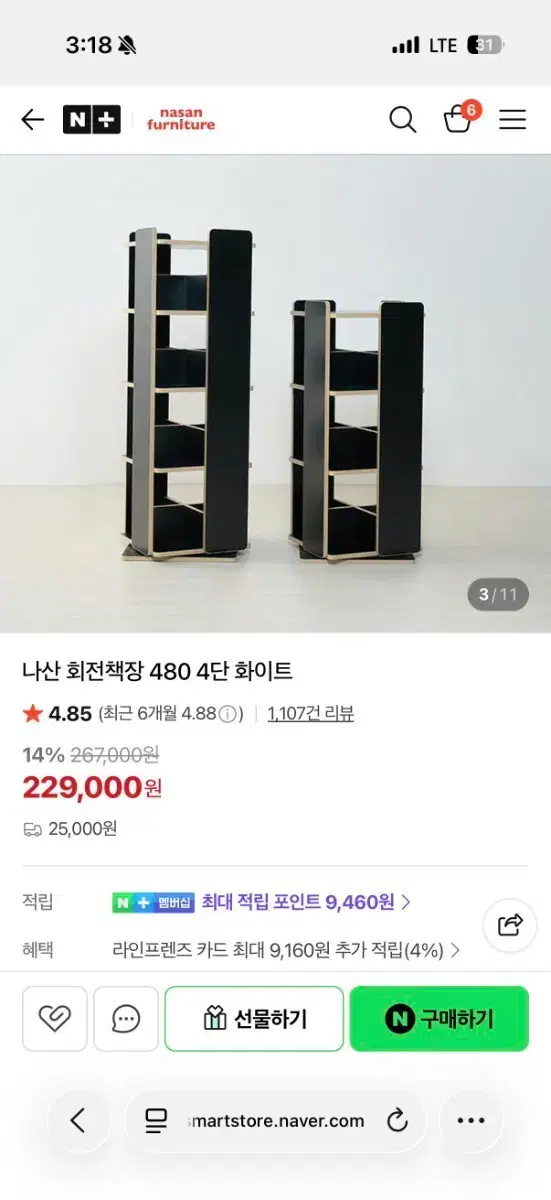Viewport: 551px width, 1200px height.
Task: Open the hamburger menu
Action: click(x=513, y=120)
